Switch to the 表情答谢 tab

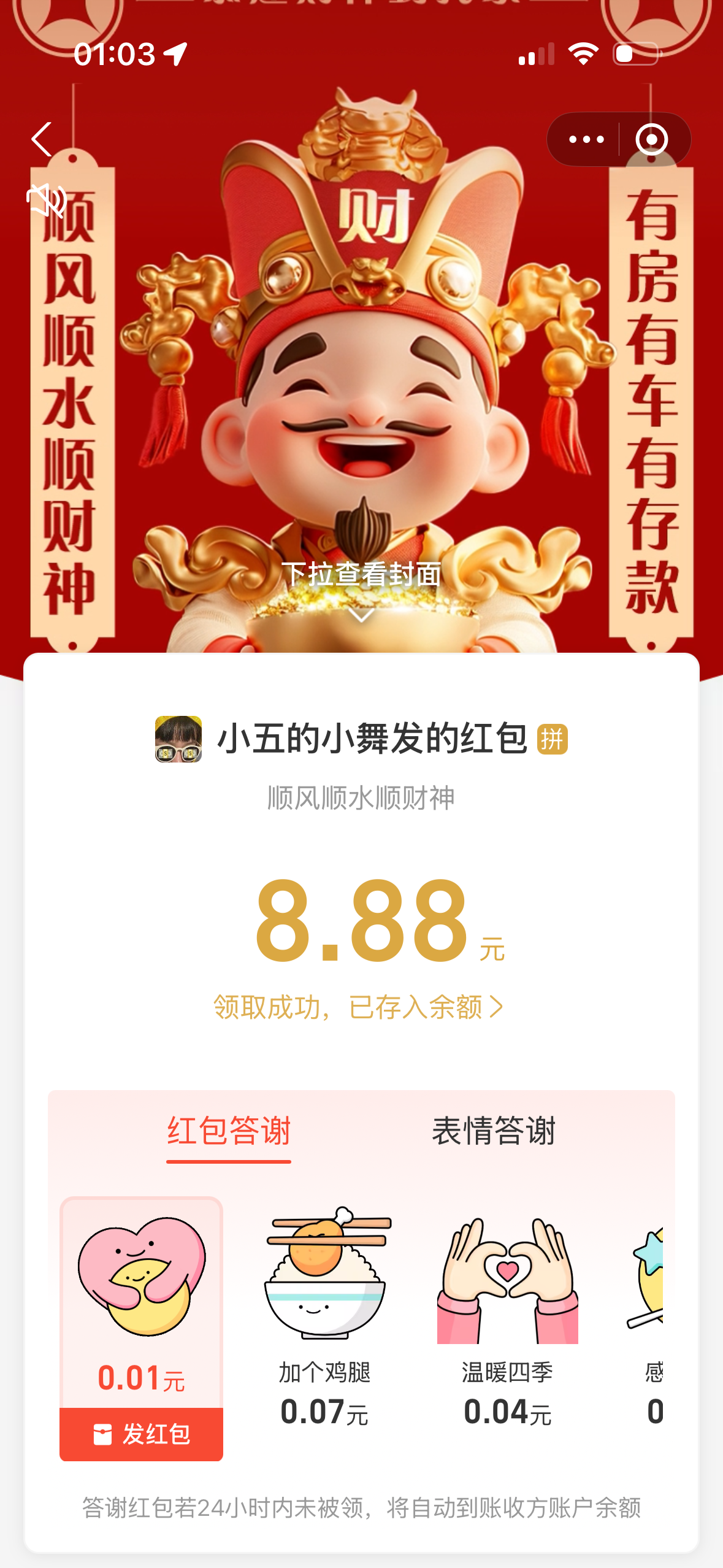493,1131
